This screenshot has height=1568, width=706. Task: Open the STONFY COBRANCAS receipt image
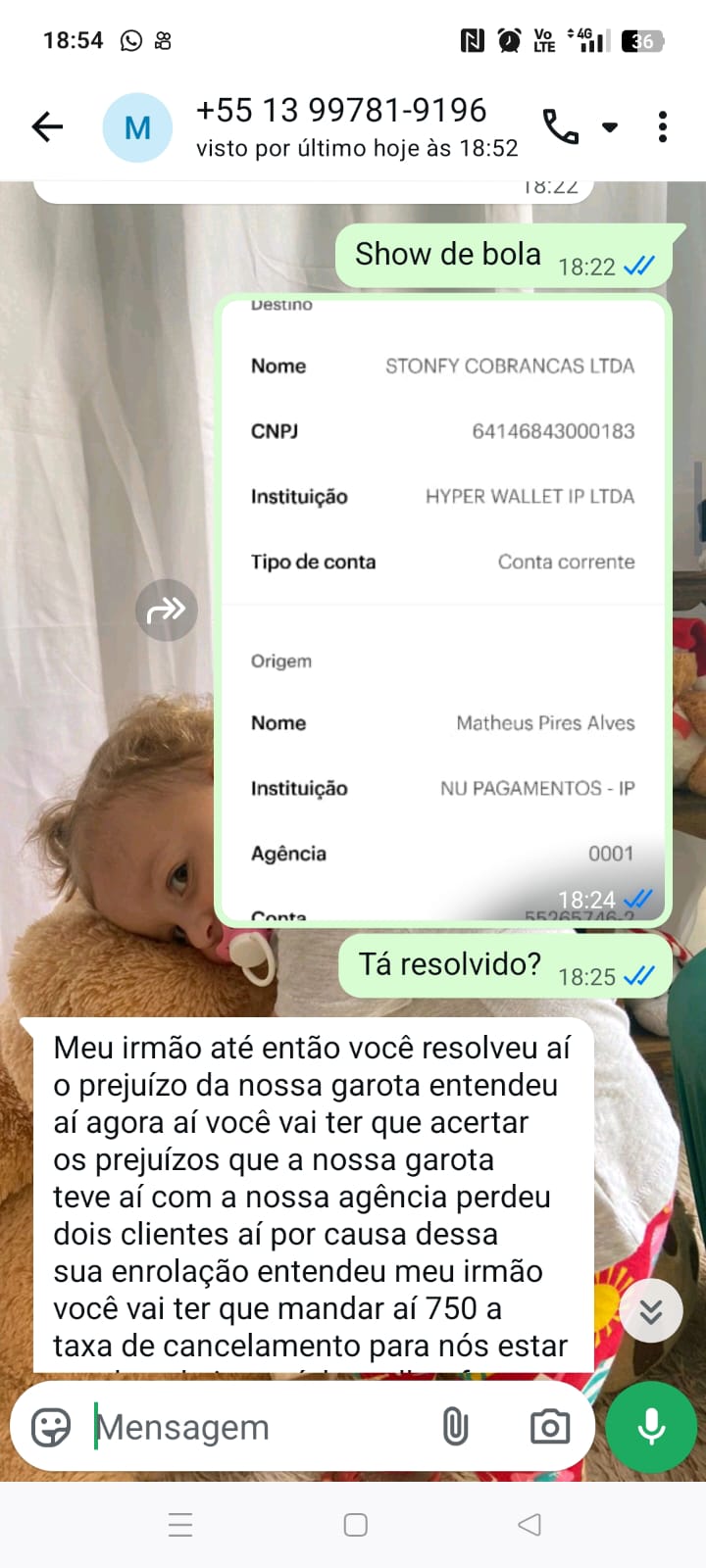point(443,608)
